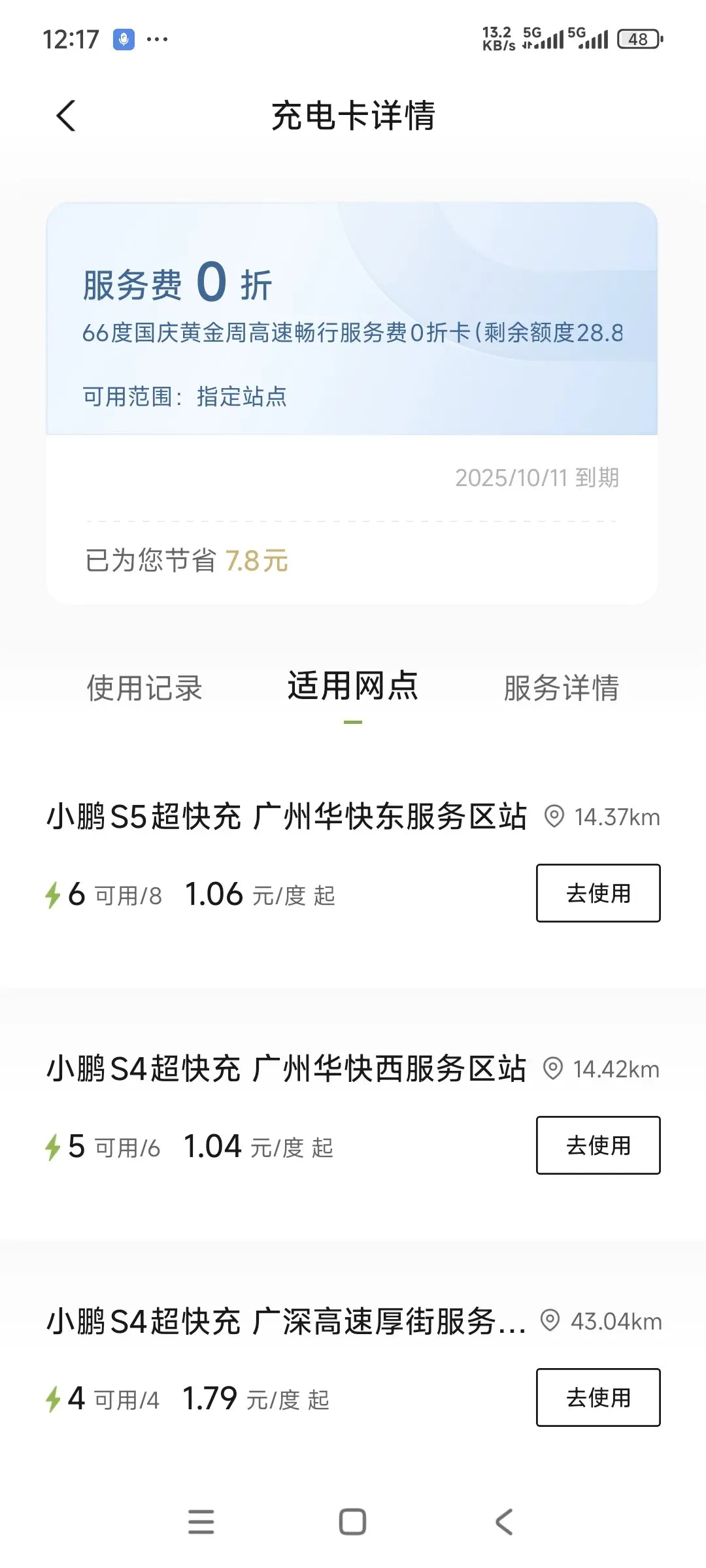Open the 服务费0折 charging card
The height and width of the screenshot is (1568, 706).
(x=352, y=320)
